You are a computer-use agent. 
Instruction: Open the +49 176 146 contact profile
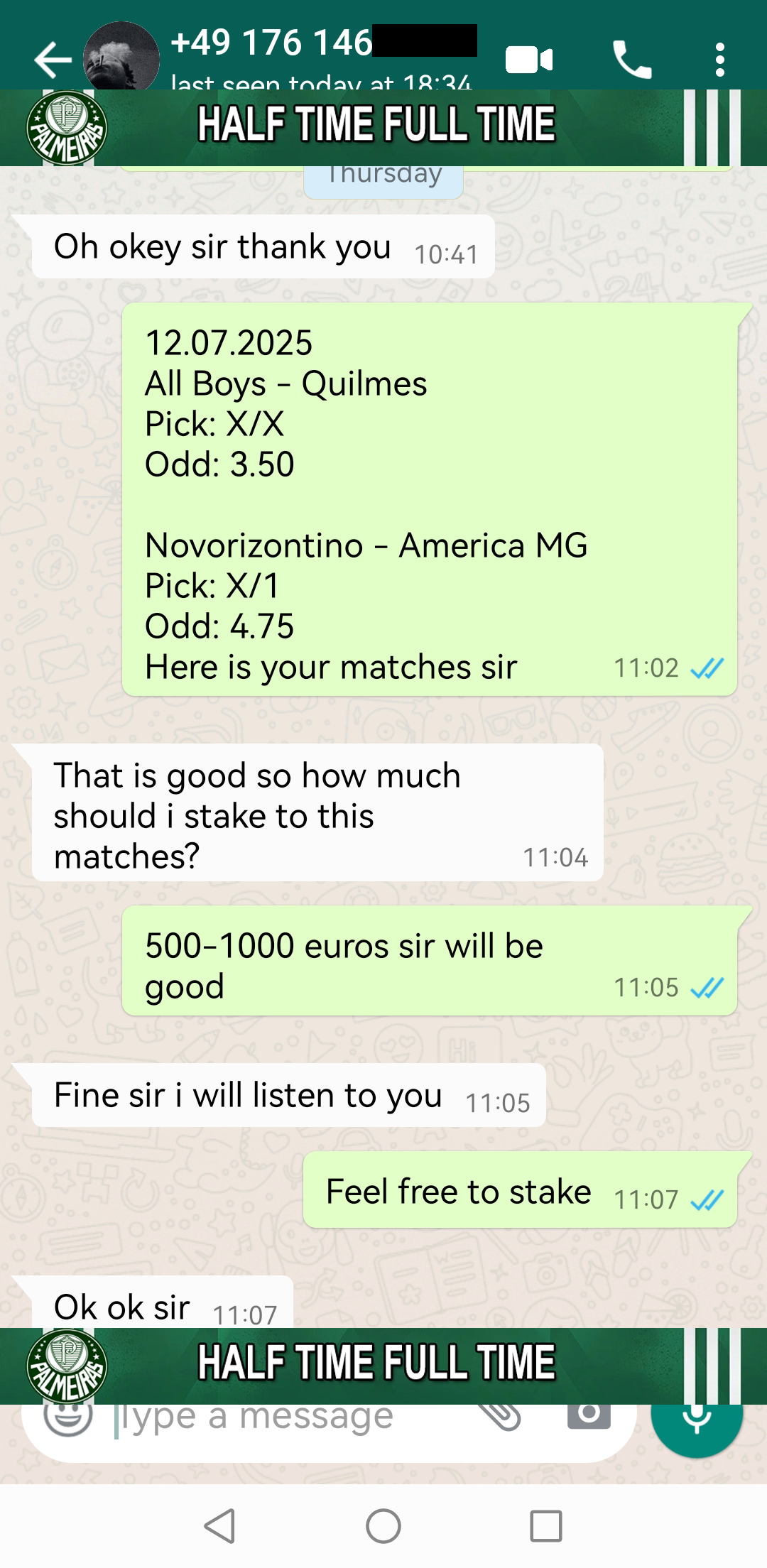[323, 57]
